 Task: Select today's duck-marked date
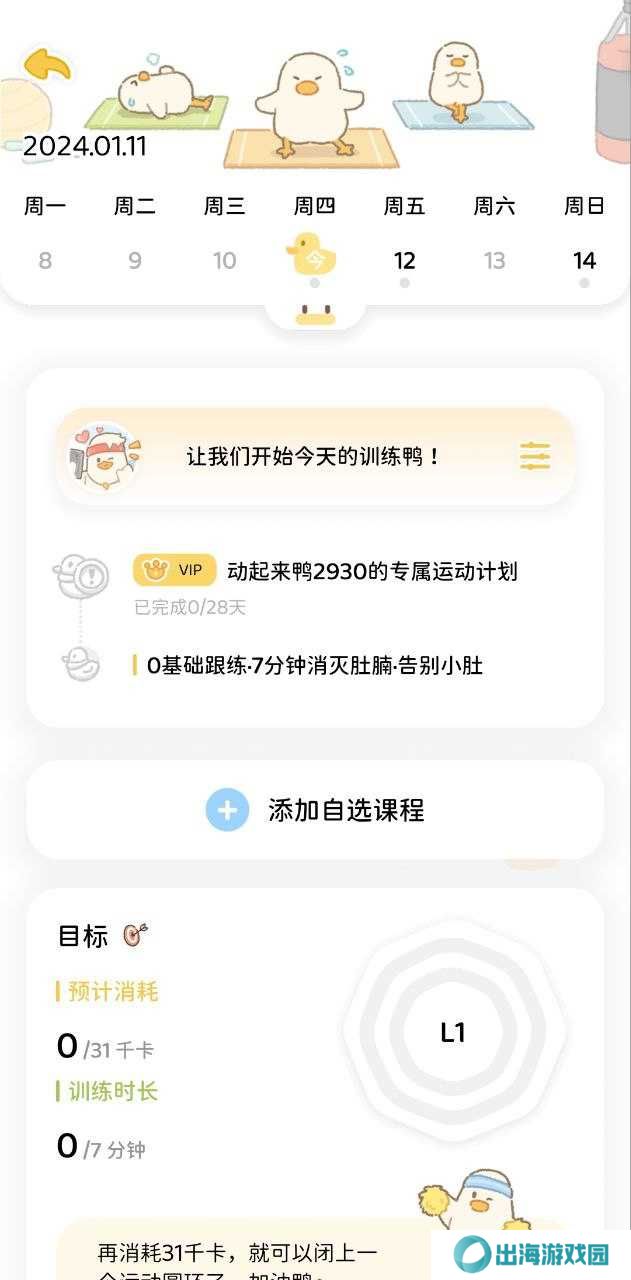(314, 257)
